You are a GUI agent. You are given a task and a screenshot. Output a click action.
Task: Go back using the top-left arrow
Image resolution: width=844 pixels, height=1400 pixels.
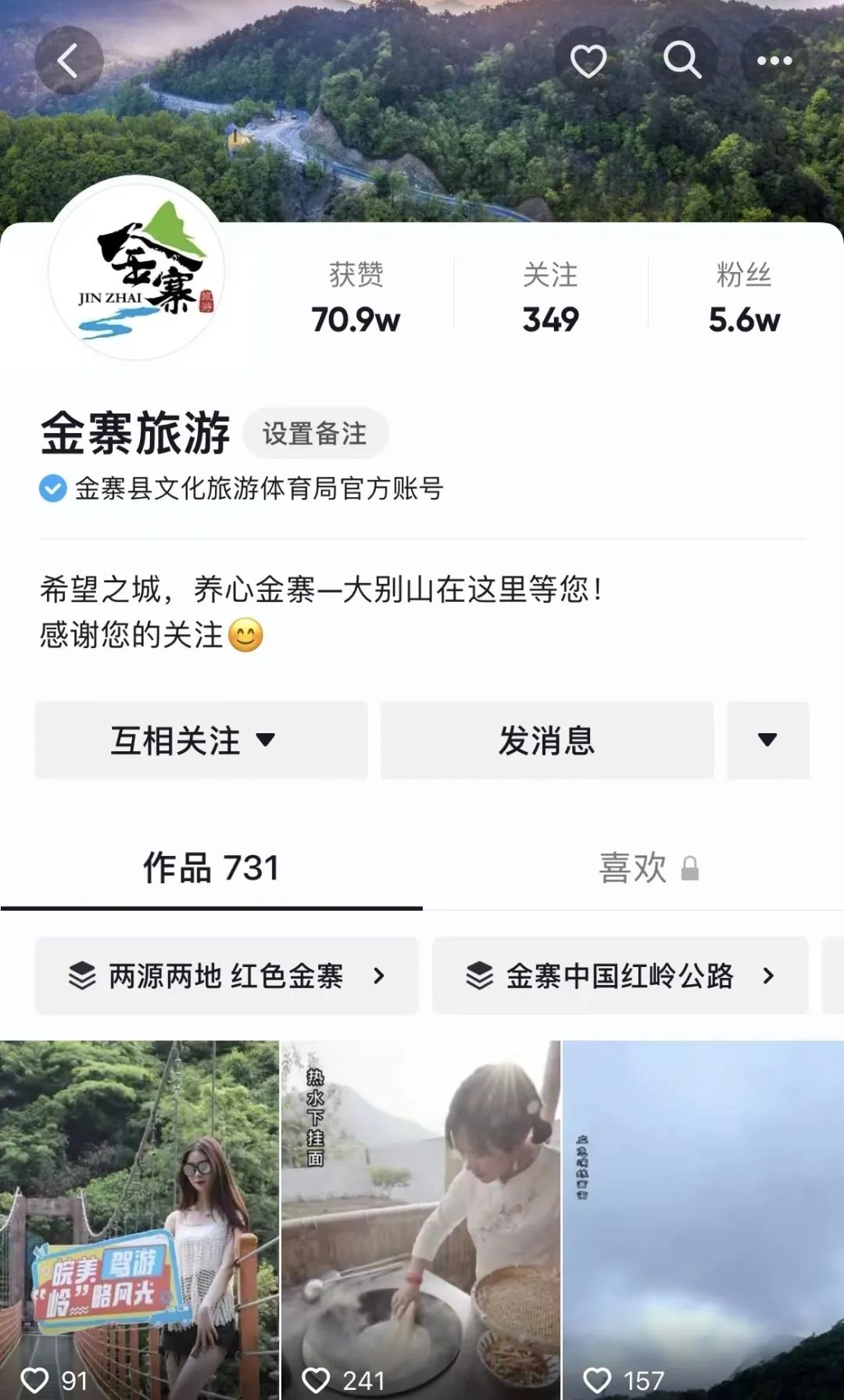(x=69, y=60)
